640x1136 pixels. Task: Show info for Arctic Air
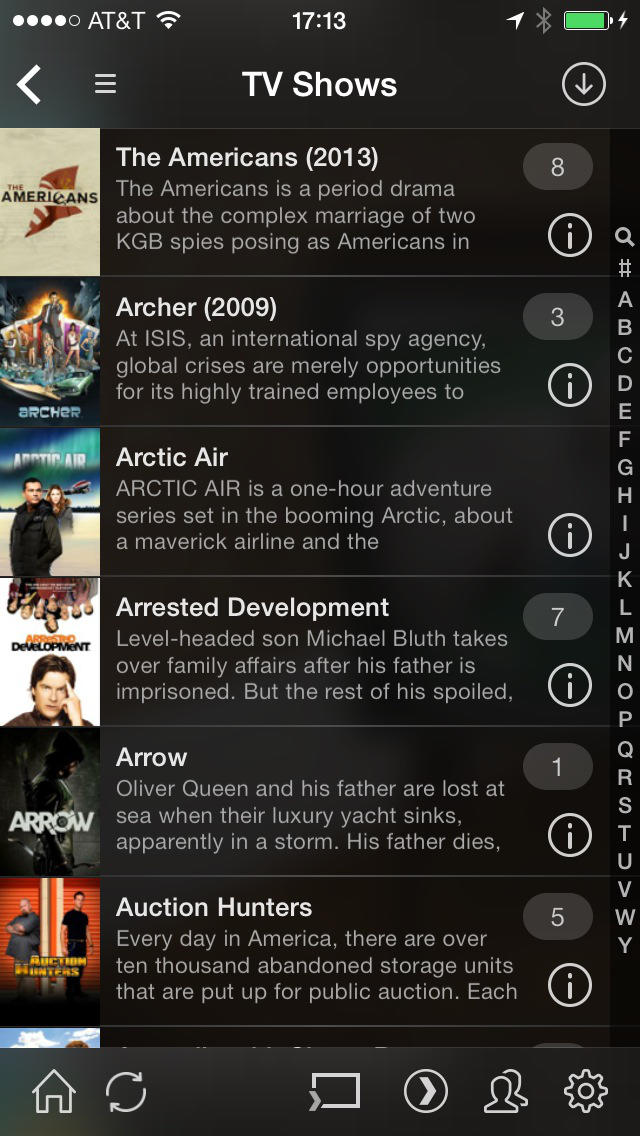[x=570, y=536]
